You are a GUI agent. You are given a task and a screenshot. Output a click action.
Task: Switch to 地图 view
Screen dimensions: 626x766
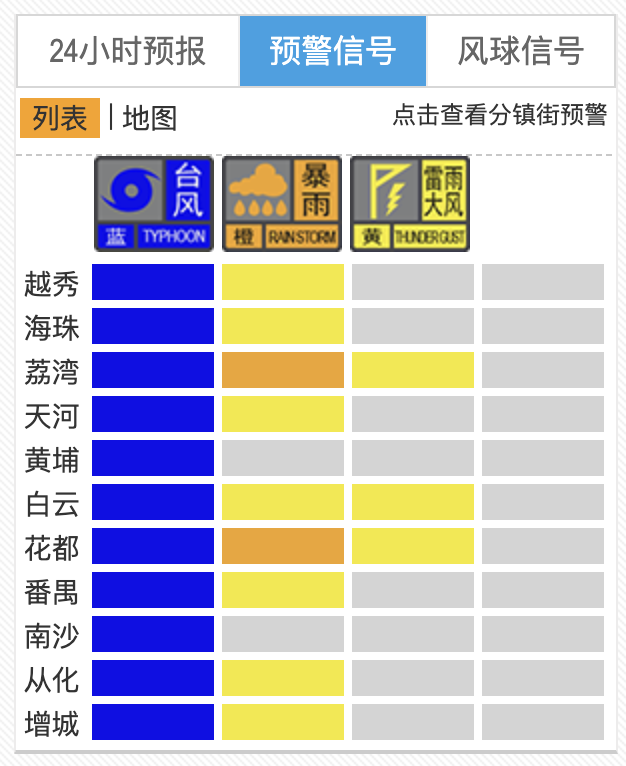150,118
